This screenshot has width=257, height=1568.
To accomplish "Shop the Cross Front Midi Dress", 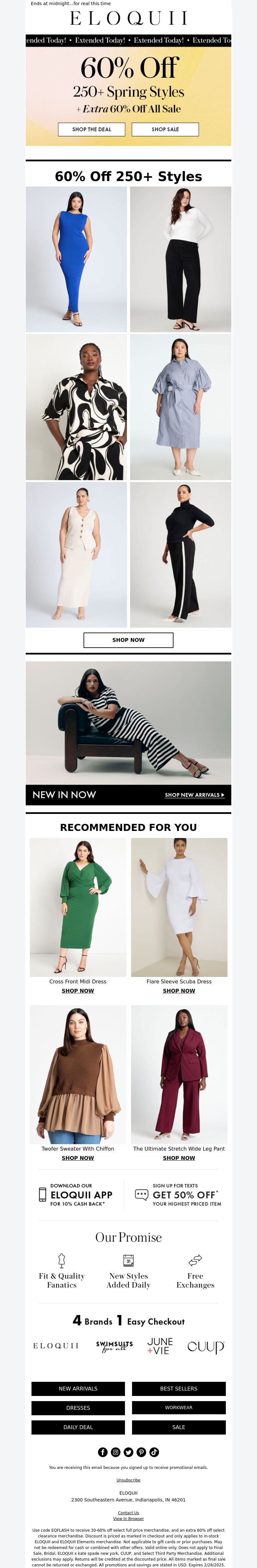I will point(78,991).
